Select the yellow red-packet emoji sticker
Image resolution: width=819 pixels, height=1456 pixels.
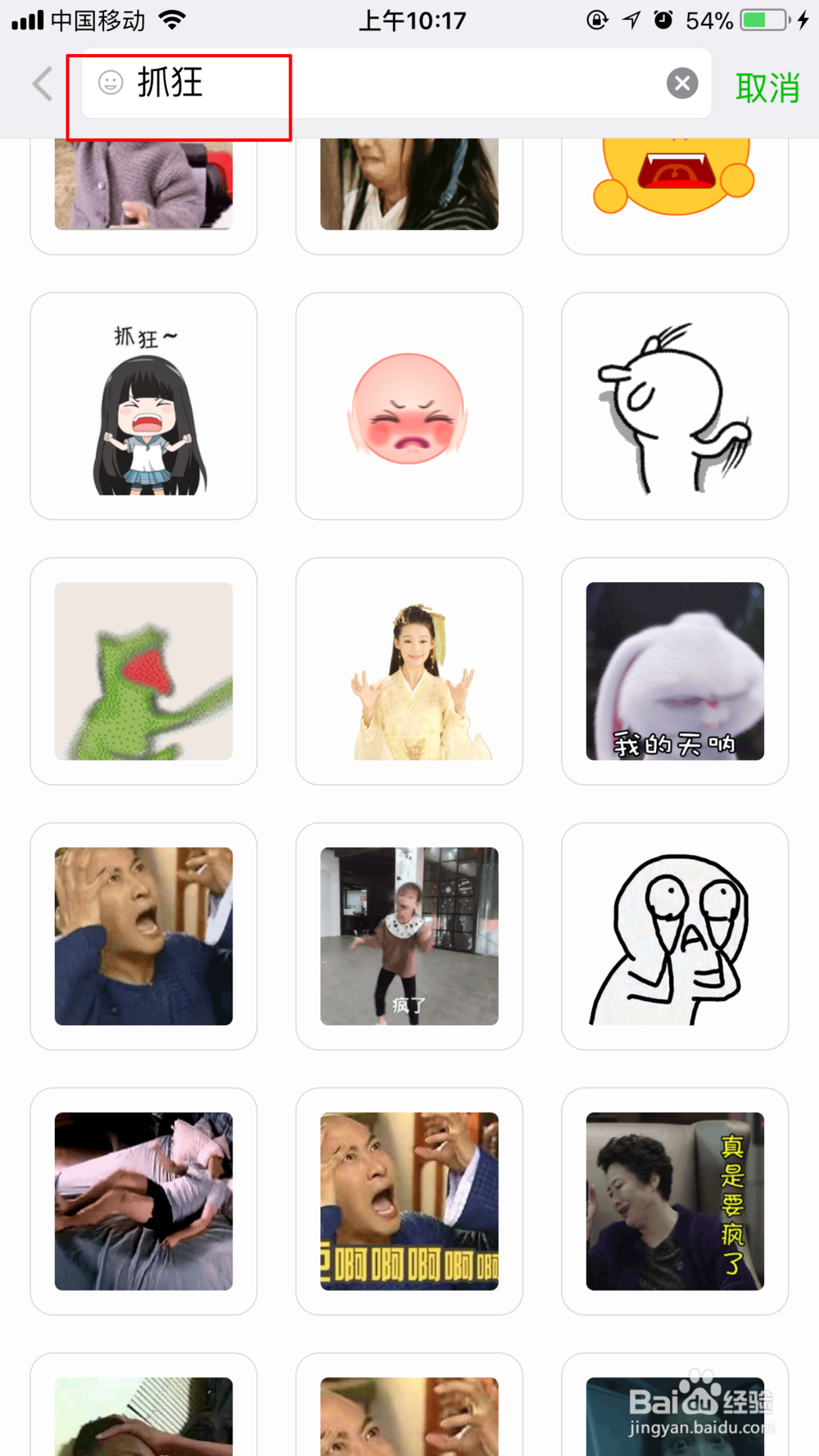pos(674,180)
